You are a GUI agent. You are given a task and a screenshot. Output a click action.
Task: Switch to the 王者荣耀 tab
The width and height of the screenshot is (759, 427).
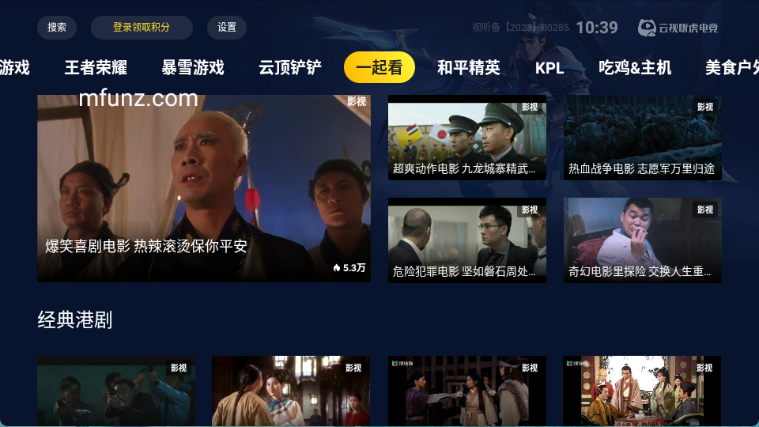click(x=96, y=68)
